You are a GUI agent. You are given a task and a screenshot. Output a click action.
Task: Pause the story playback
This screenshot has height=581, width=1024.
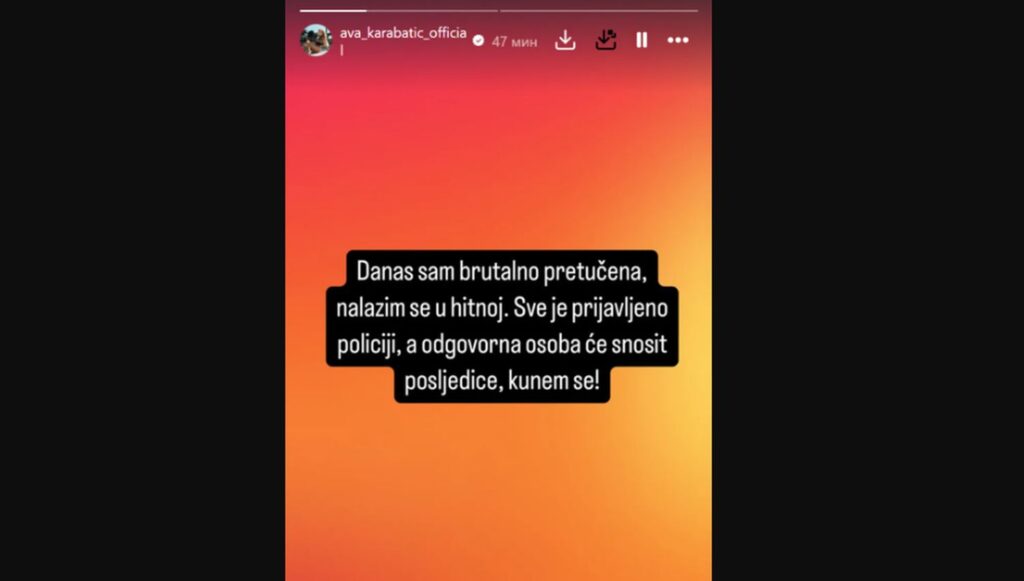click(642, 40)
